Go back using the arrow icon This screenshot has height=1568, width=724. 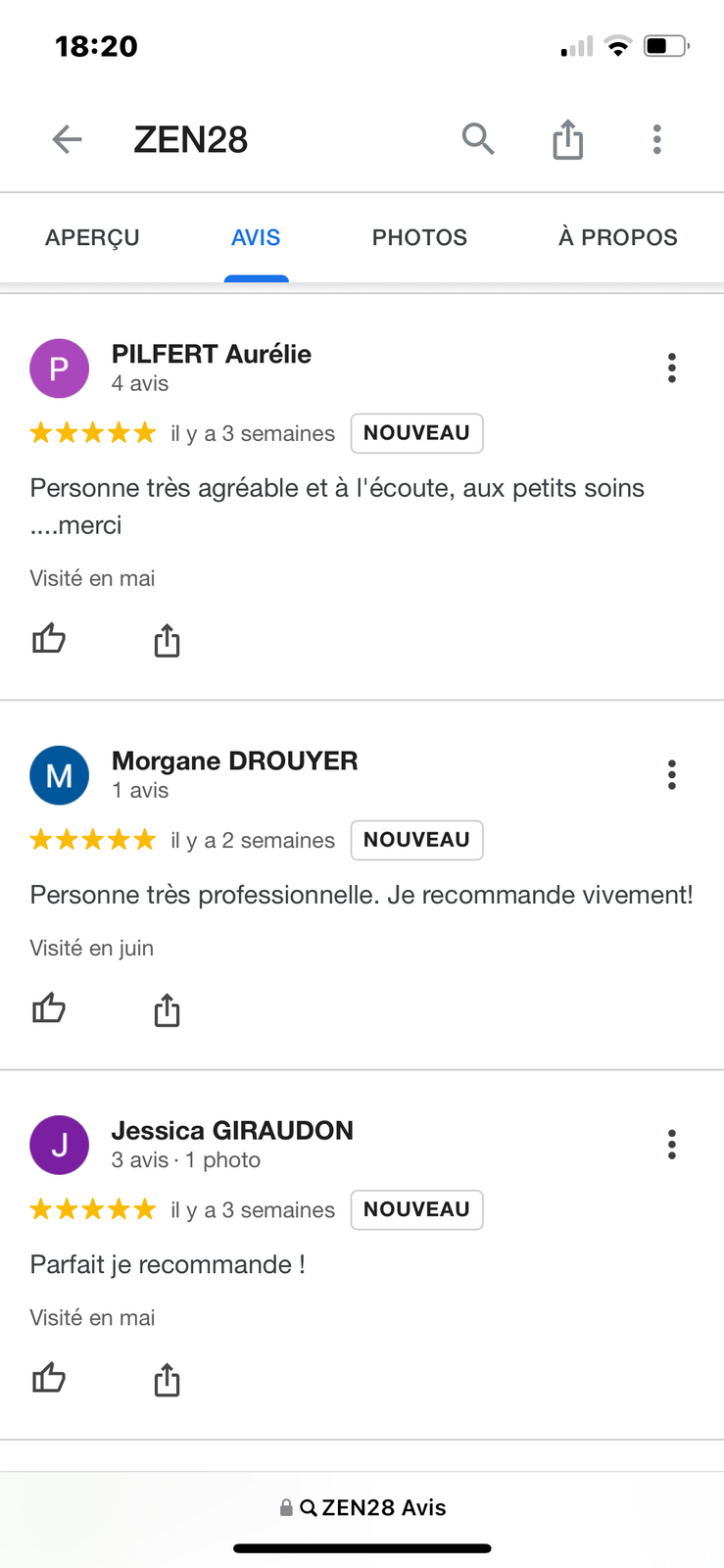pos(67,139)
